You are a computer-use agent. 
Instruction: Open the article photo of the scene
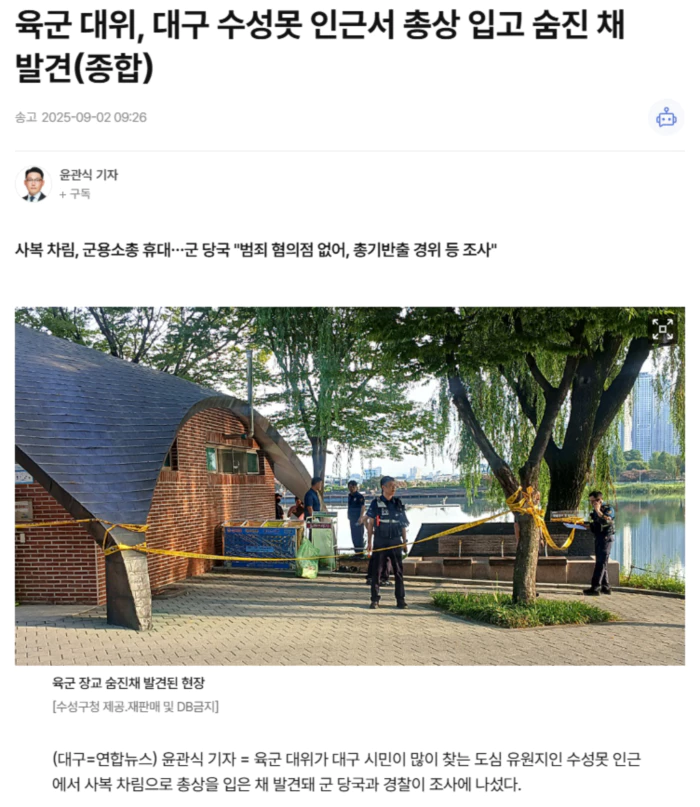350,486
